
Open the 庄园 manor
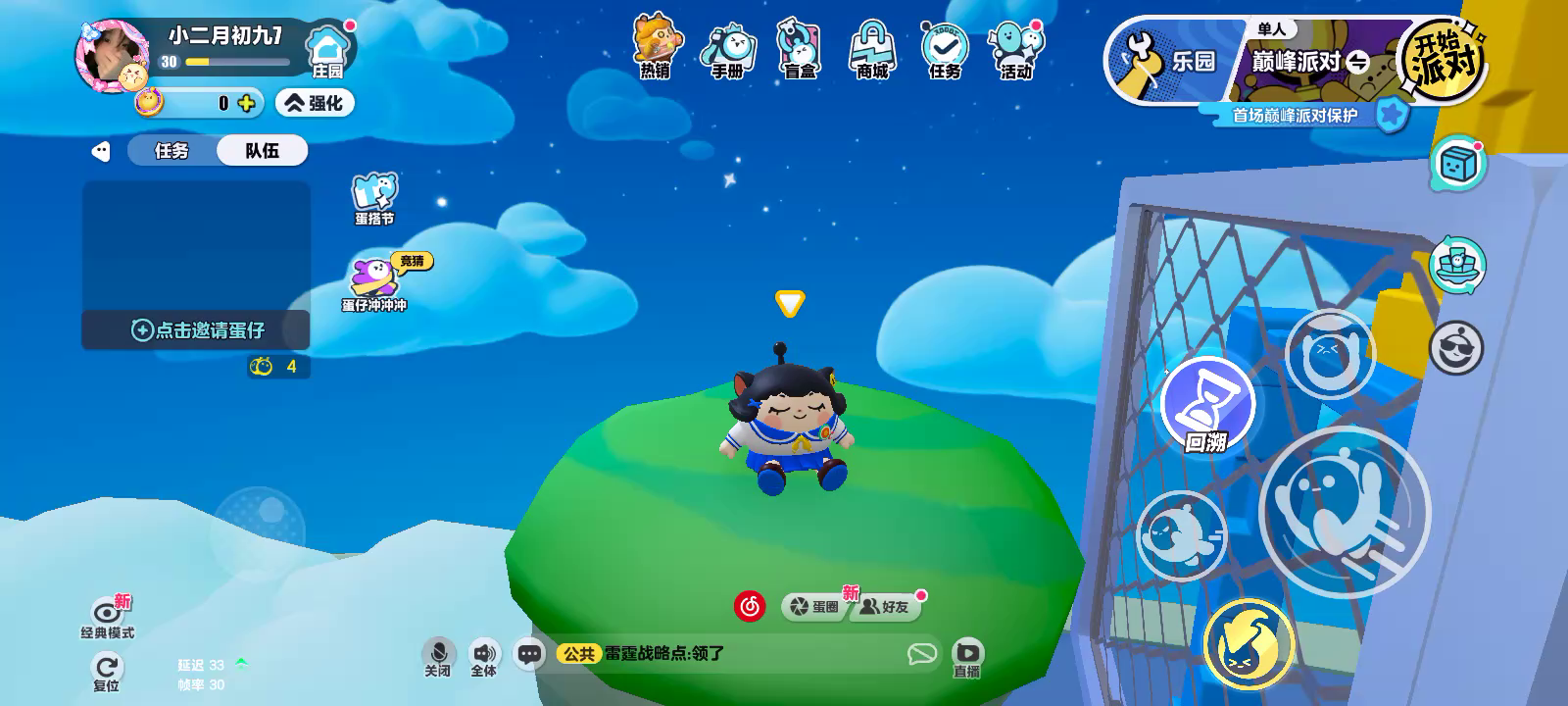(x=327, y=51)
